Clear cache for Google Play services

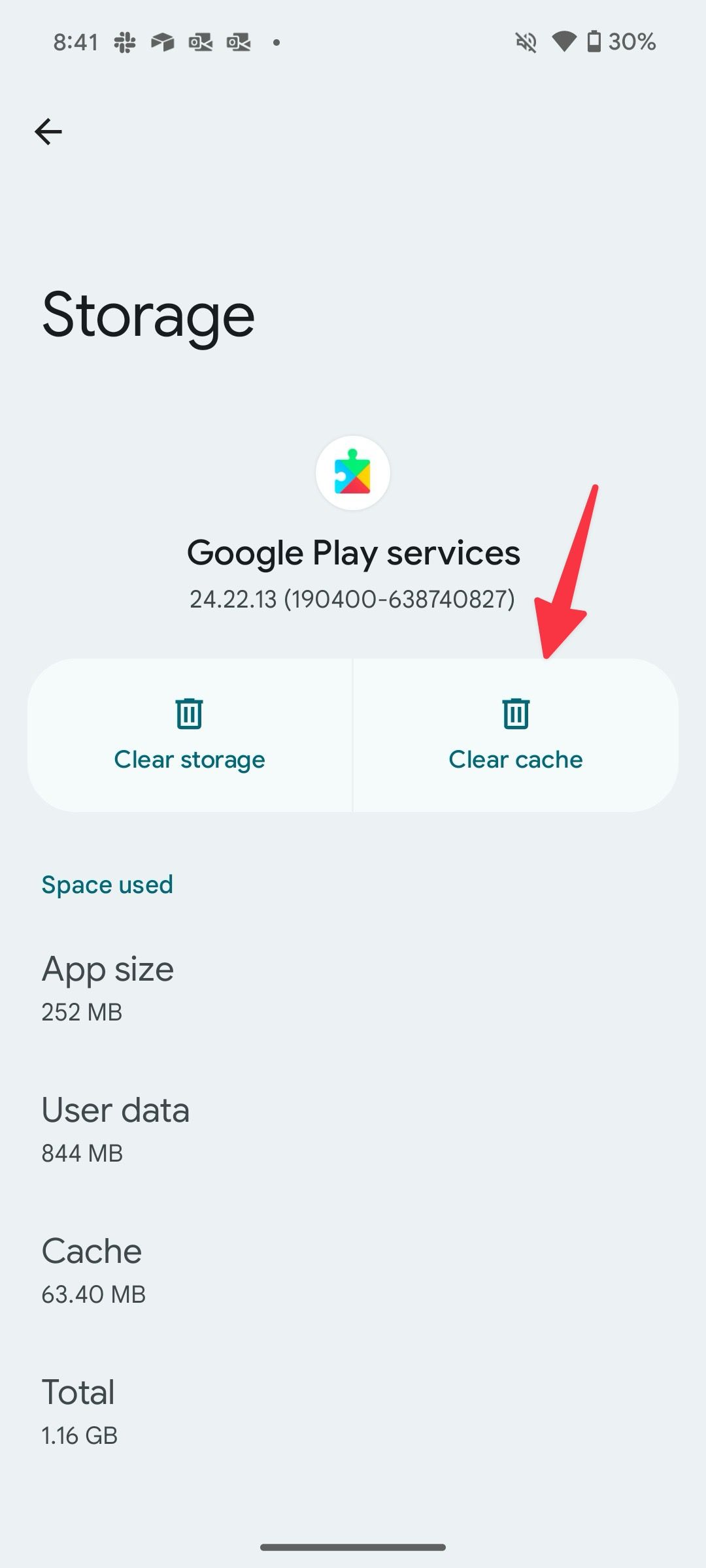click(x=516, y=735)
